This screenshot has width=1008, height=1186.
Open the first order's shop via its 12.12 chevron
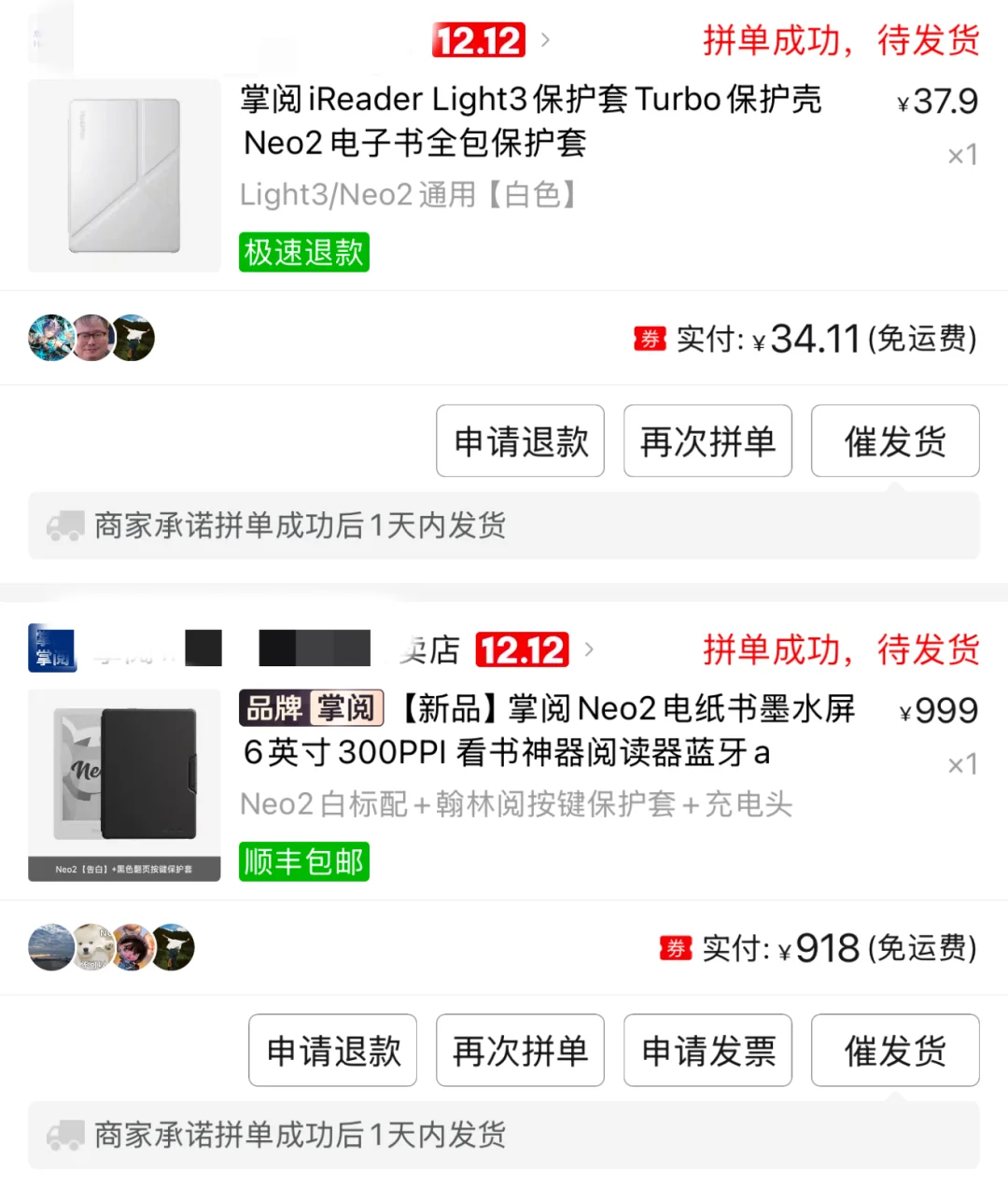coord(546,40)
